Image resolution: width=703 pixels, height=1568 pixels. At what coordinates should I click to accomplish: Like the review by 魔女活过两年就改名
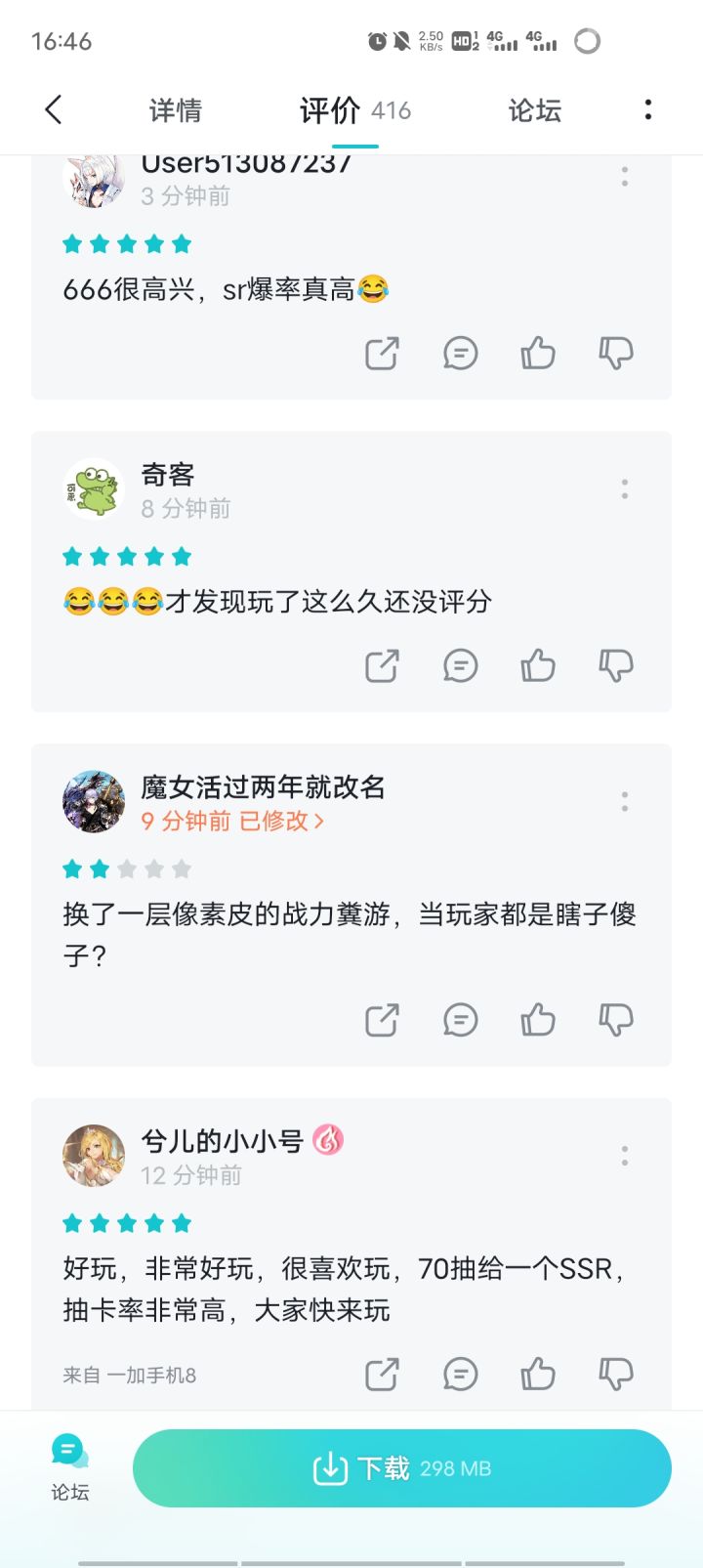[538, 1021]
